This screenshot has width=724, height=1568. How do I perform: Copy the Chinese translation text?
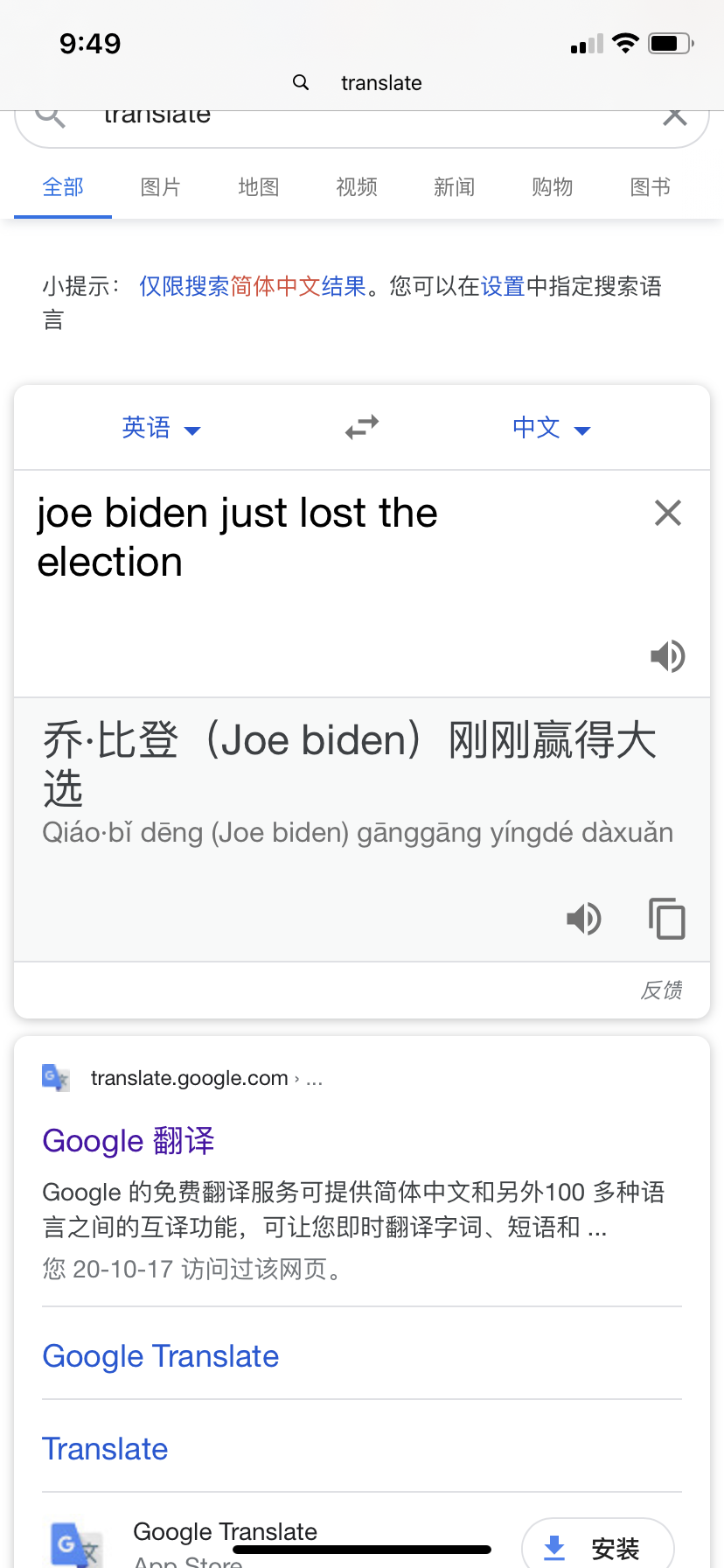click(666, 919)
